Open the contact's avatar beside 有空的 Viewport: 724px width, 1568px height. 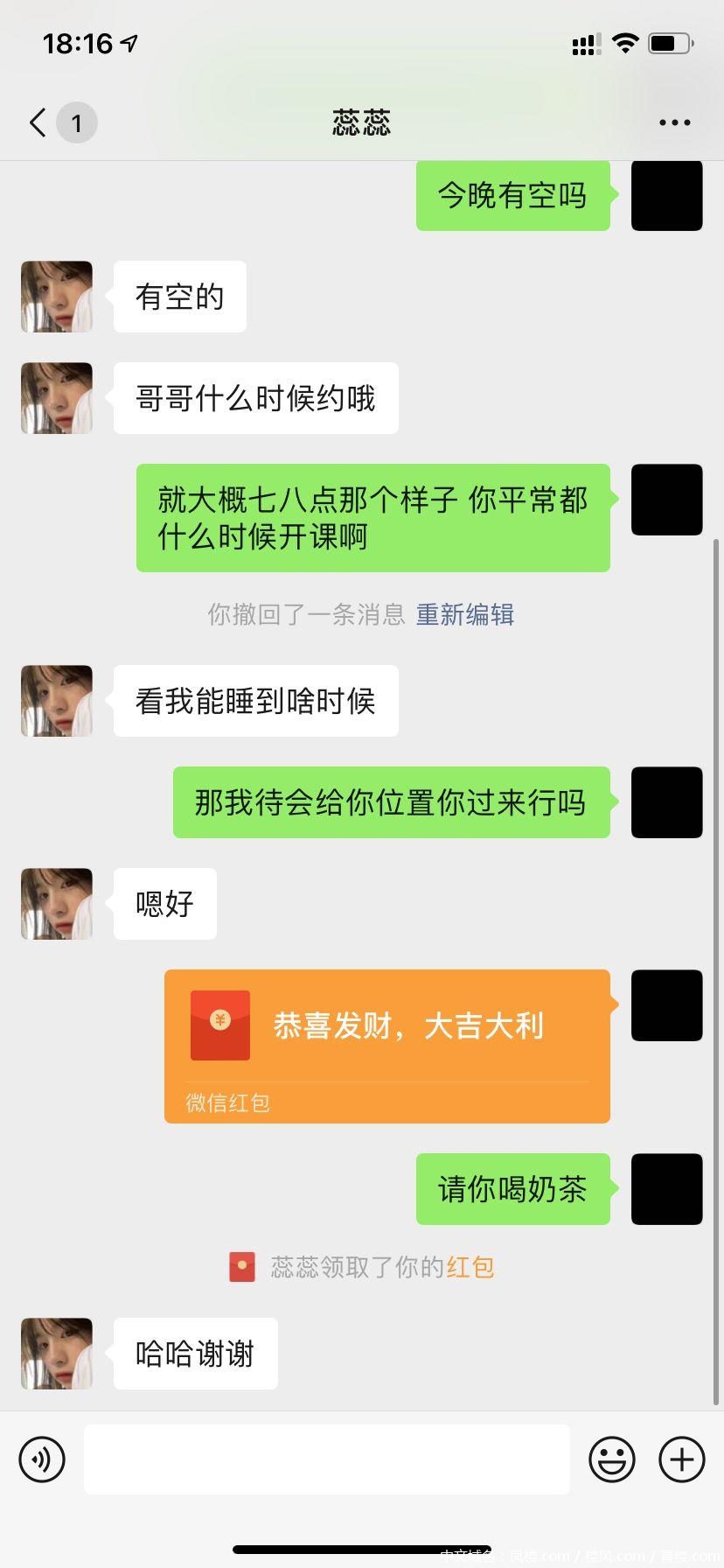coord(57,297)
